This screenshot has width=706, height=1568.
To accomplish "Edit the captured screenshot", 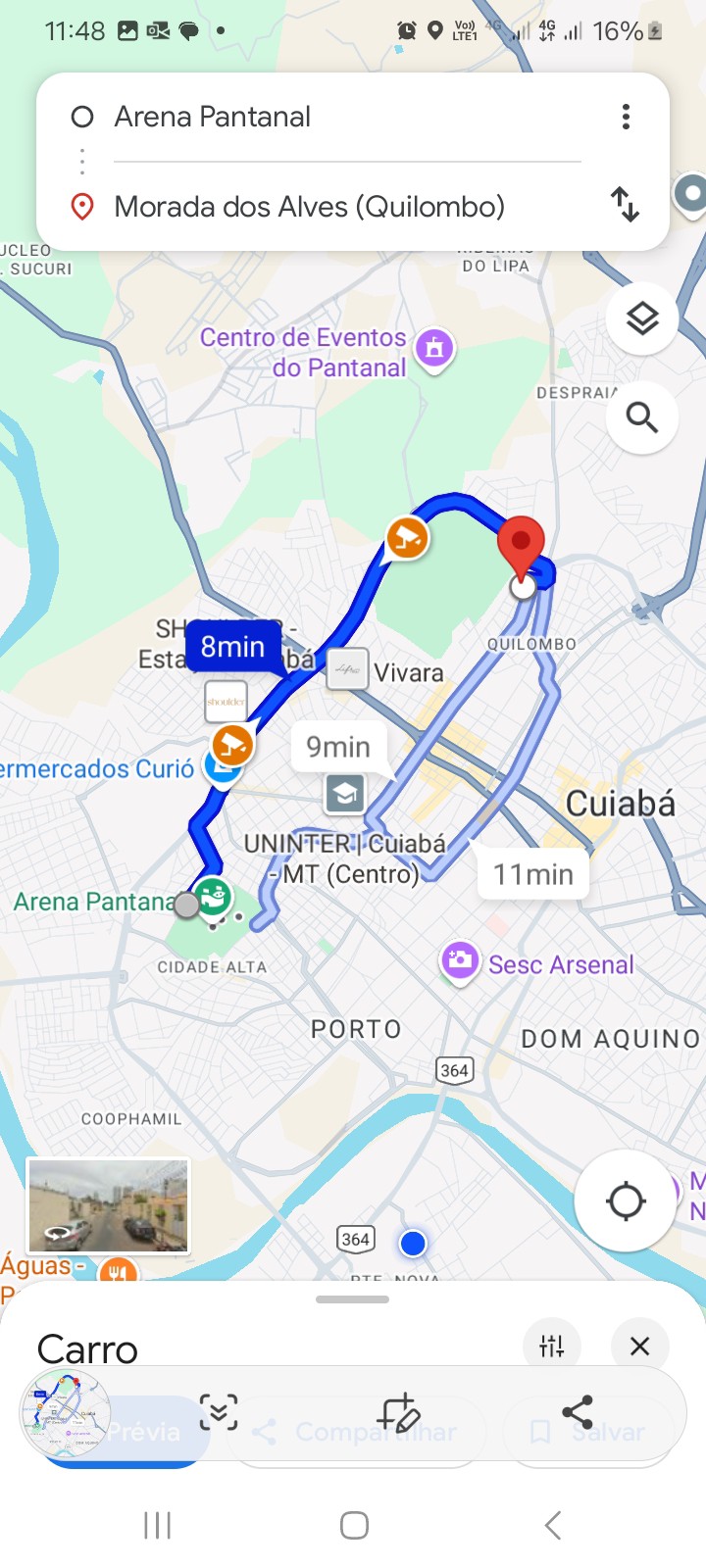I will (399, 1412).
